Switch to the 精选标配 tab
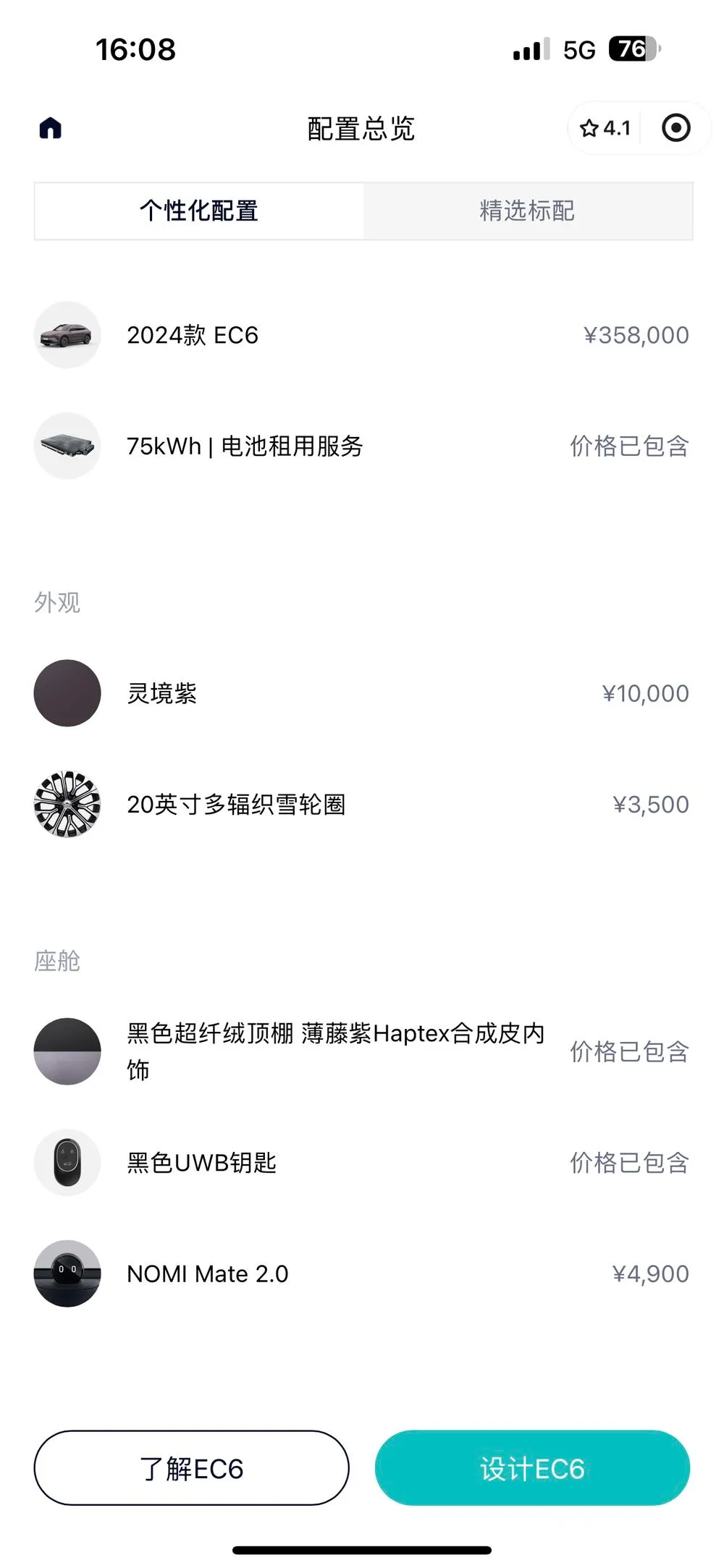The width and height of the screenshot is (724, 1568). tap(527, 211)
